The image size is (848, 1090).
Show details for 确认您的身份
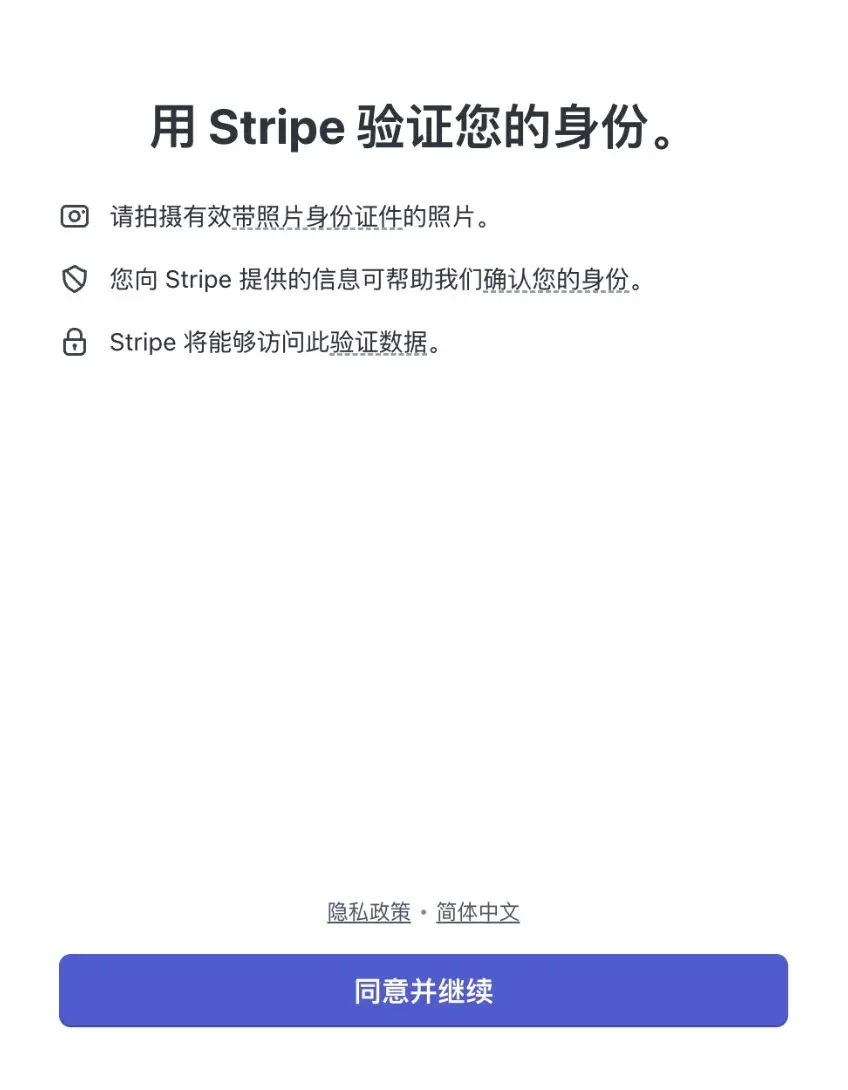[x=556, y=280]
